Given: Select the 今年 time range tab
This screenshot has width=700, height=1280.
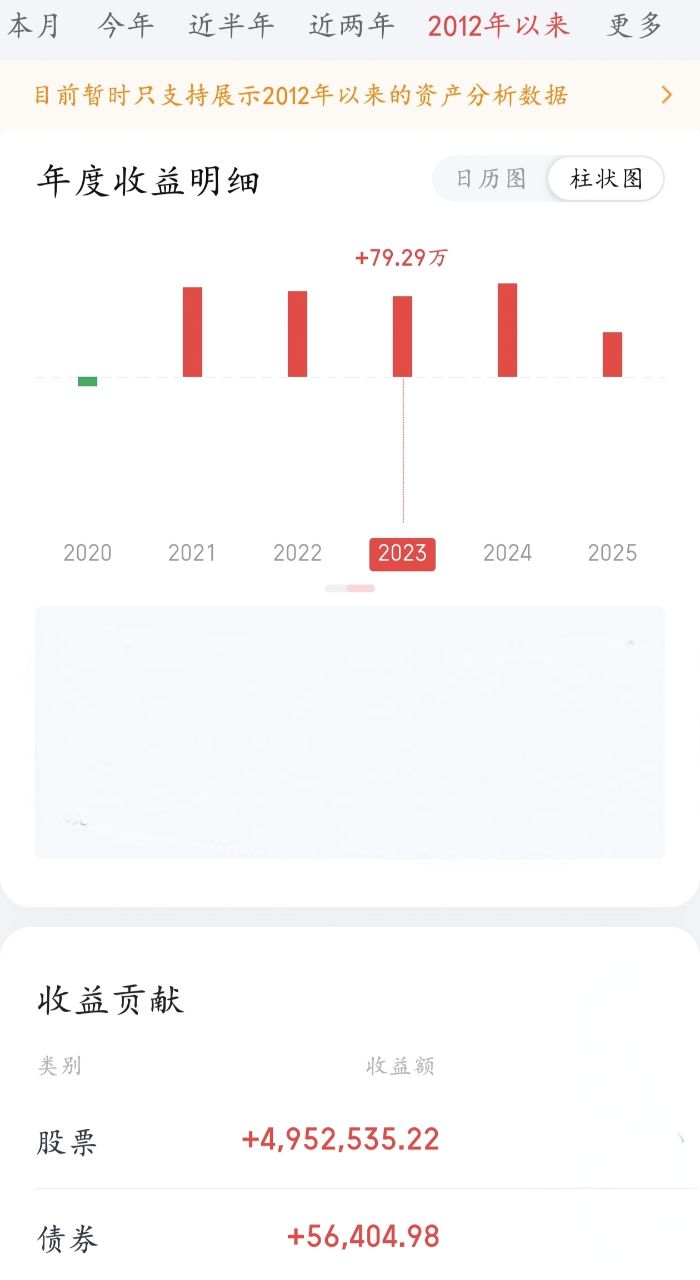Looking at the screenshot, I should point(126,26).
